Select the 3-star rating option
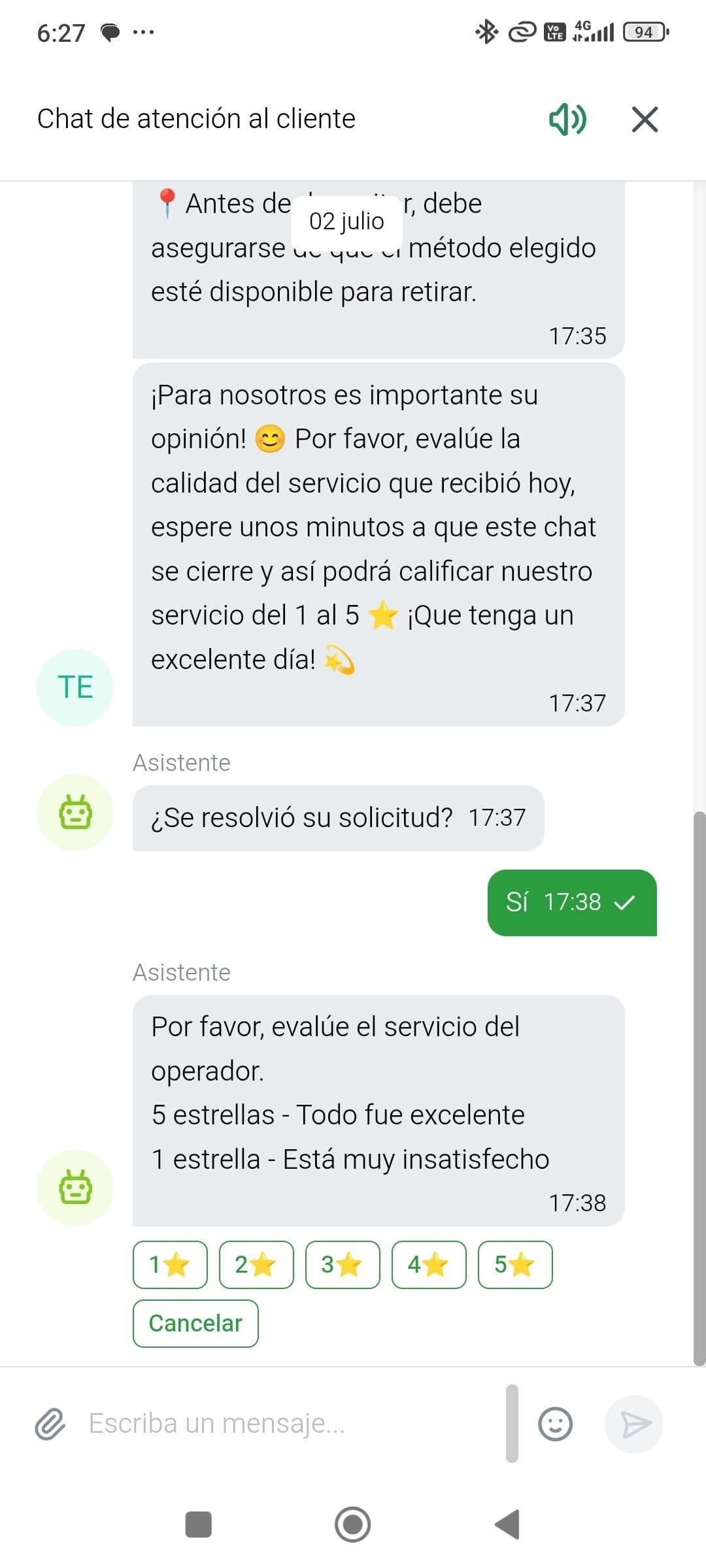The width and height of the screenshot is (706, 1568). point(343,1264)
